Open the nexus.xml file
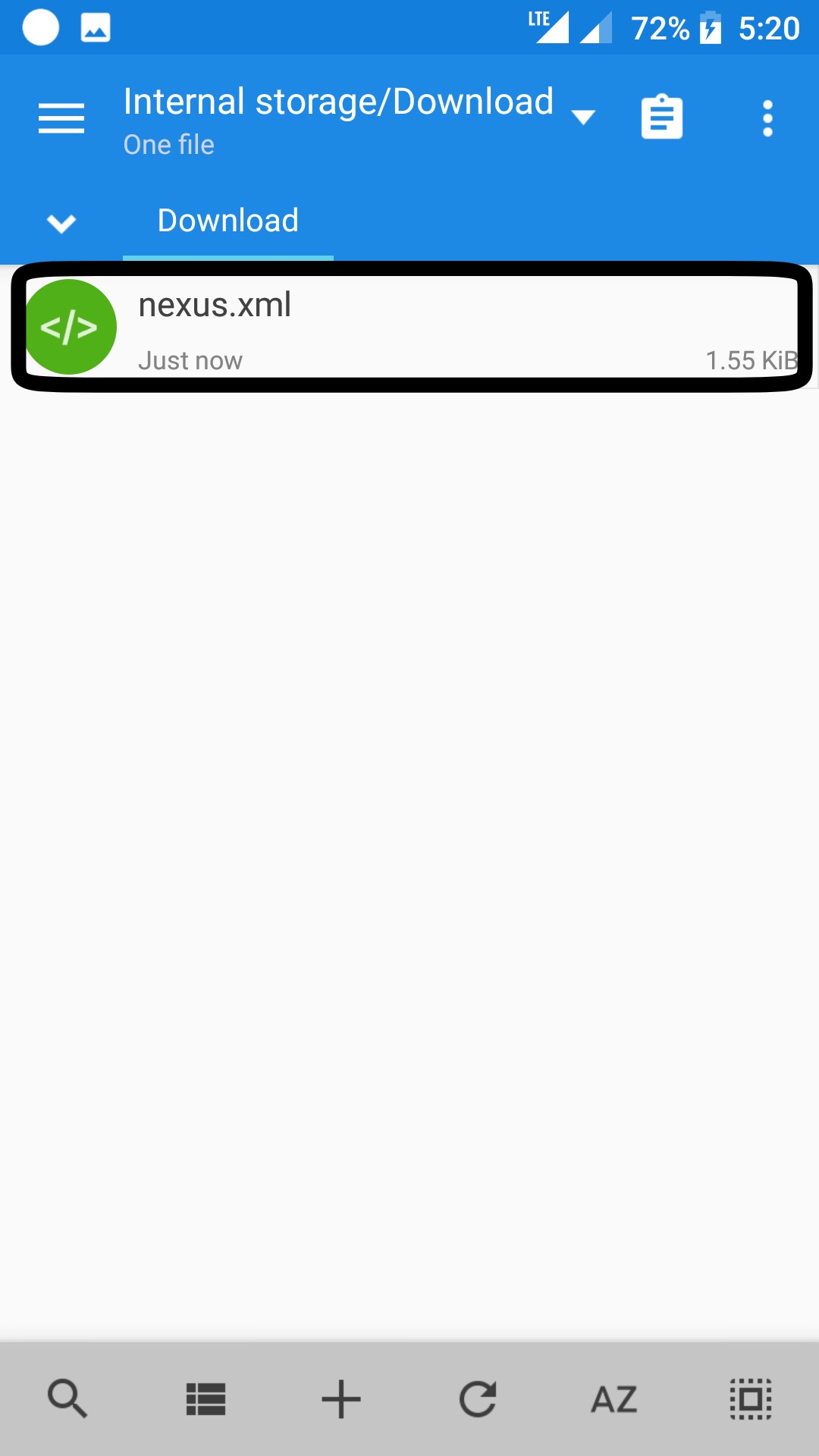This screenshot has height=1456, width=819. [x=409, y=327]
